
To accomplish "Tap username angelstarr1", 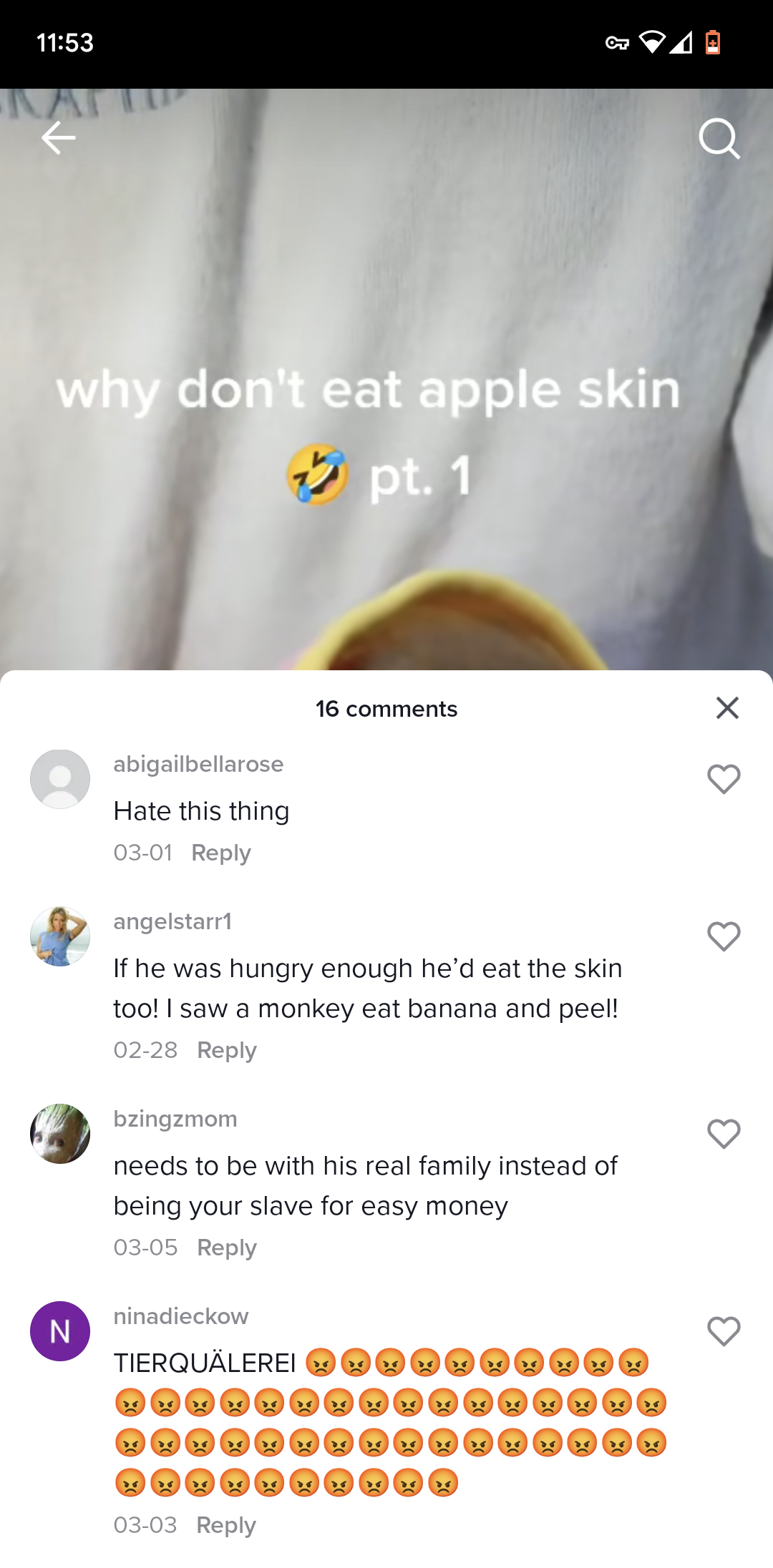I will 172,921.
